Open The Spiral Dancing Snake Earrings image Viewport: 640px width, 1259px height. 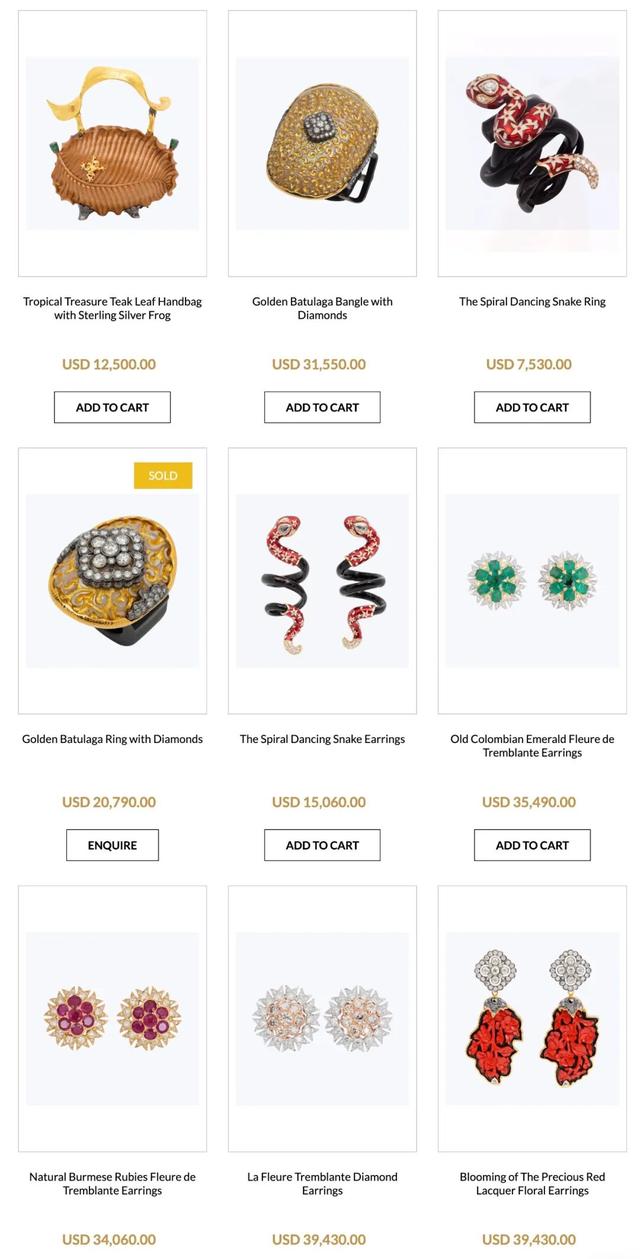pyautogui.click(x=322, y=581)
